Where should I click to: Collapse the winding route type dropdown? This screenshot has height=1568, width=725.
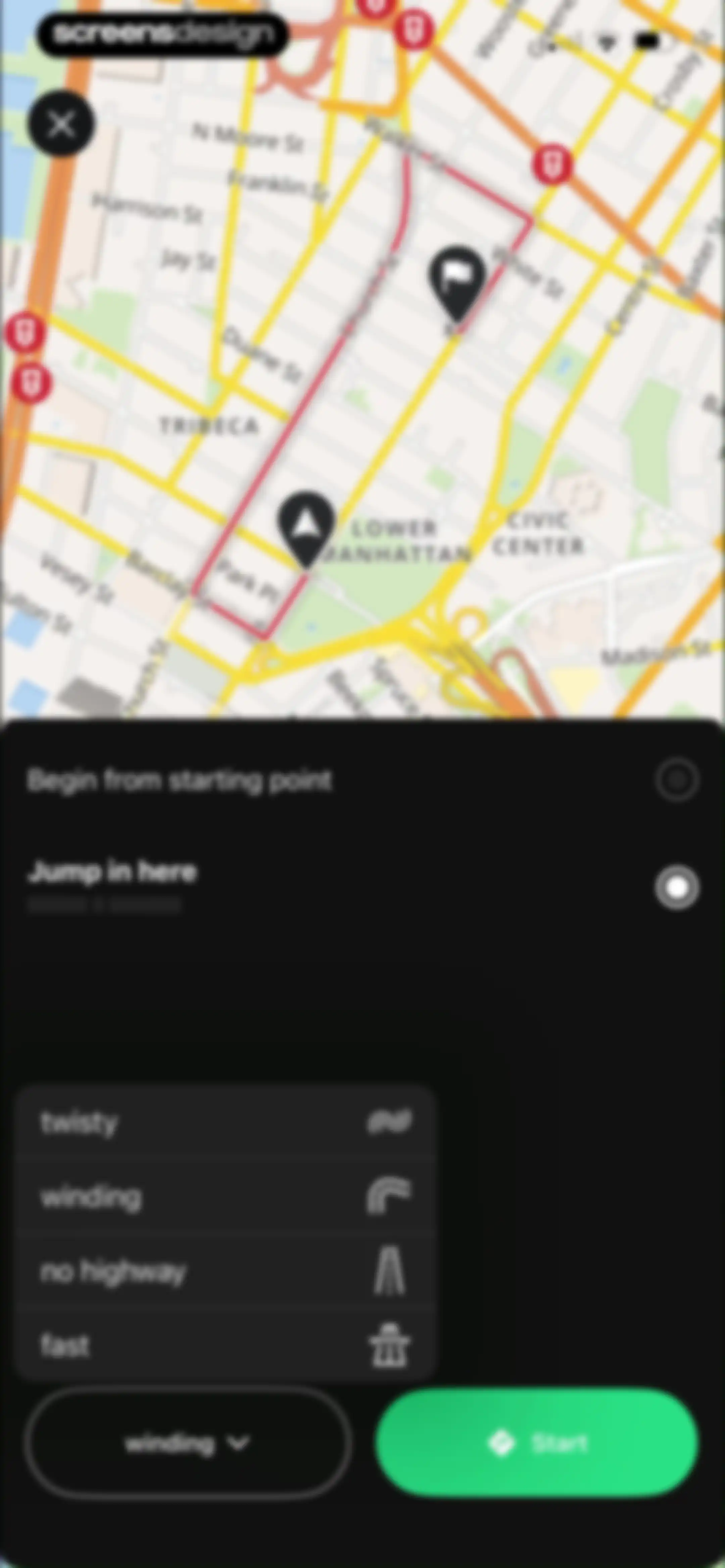tap(188, 1443)
